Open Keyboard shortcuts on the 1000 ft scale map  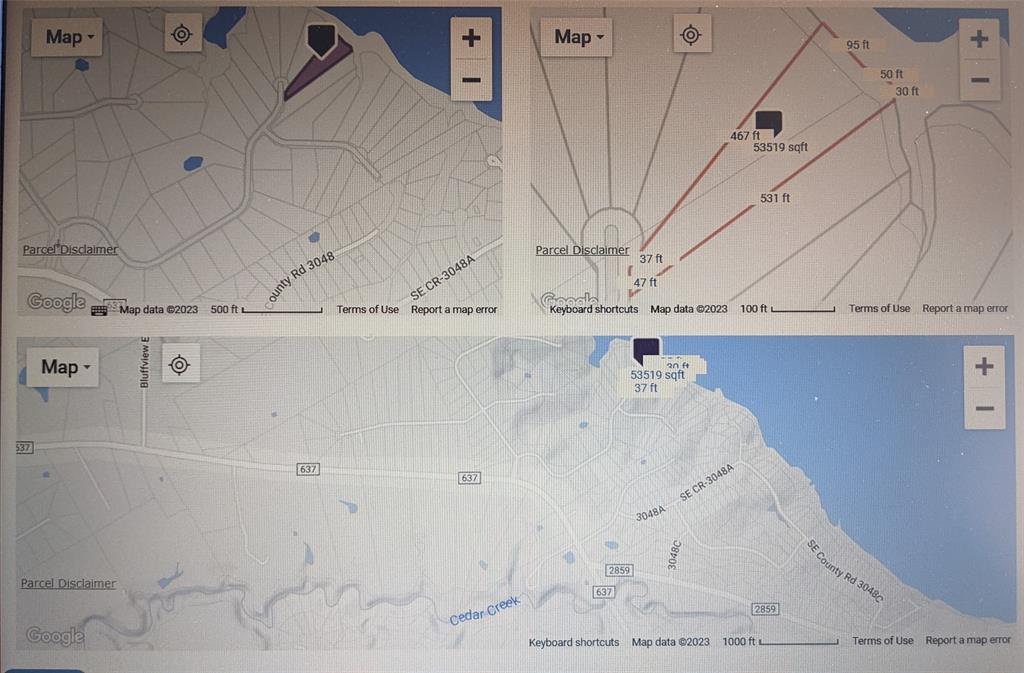(574, 642)
